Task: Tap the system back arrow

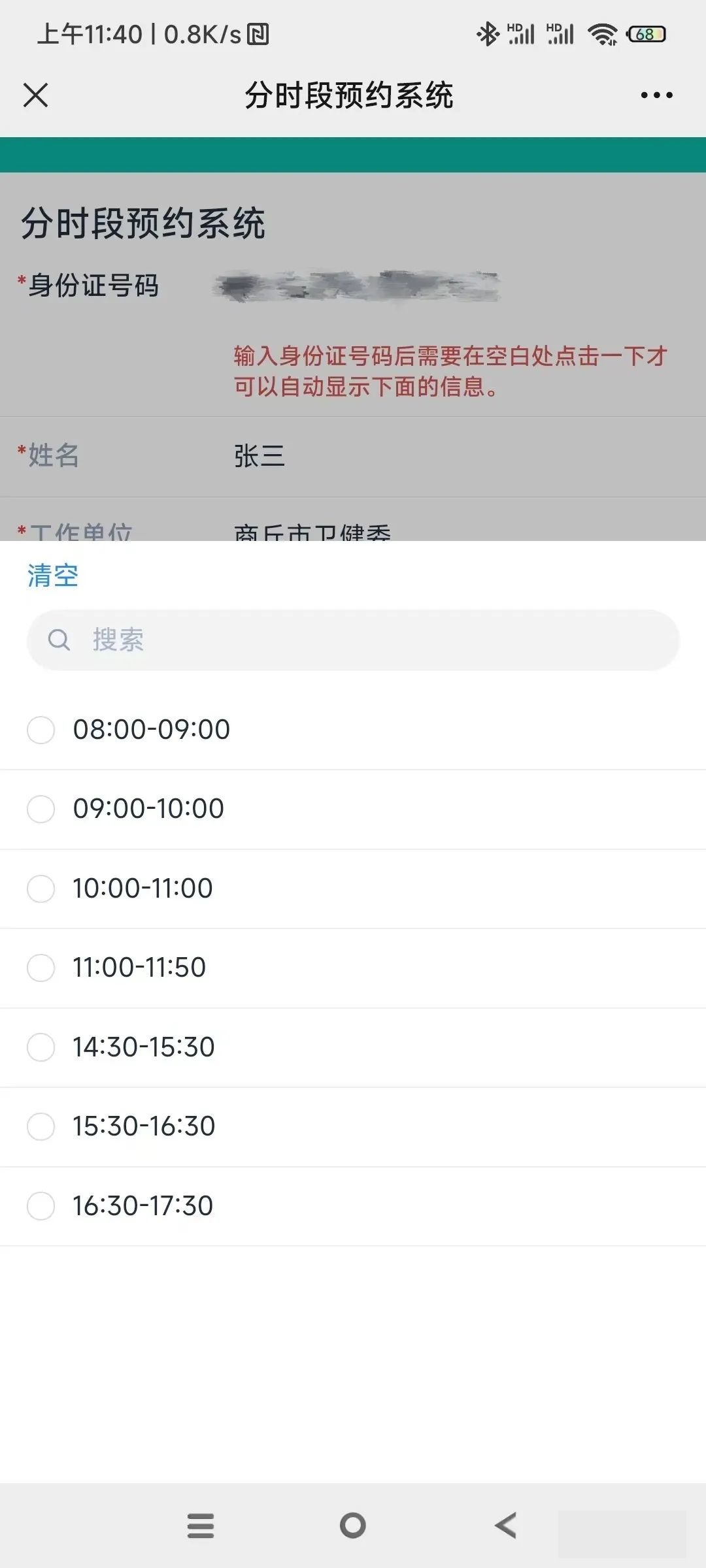Action: coord(505,1526)
